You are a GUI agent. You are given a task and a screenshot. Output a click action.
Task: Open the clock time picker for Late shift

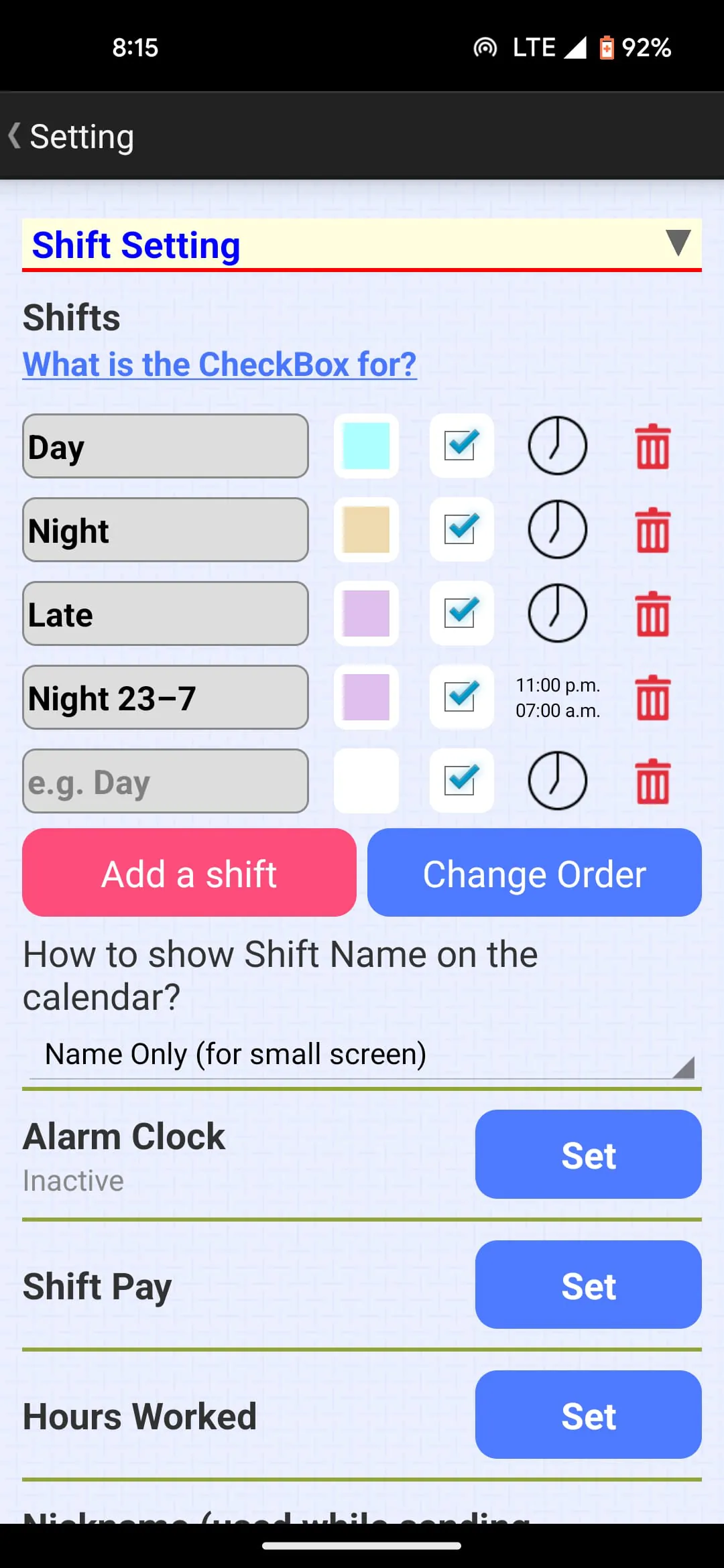(557, 613)
